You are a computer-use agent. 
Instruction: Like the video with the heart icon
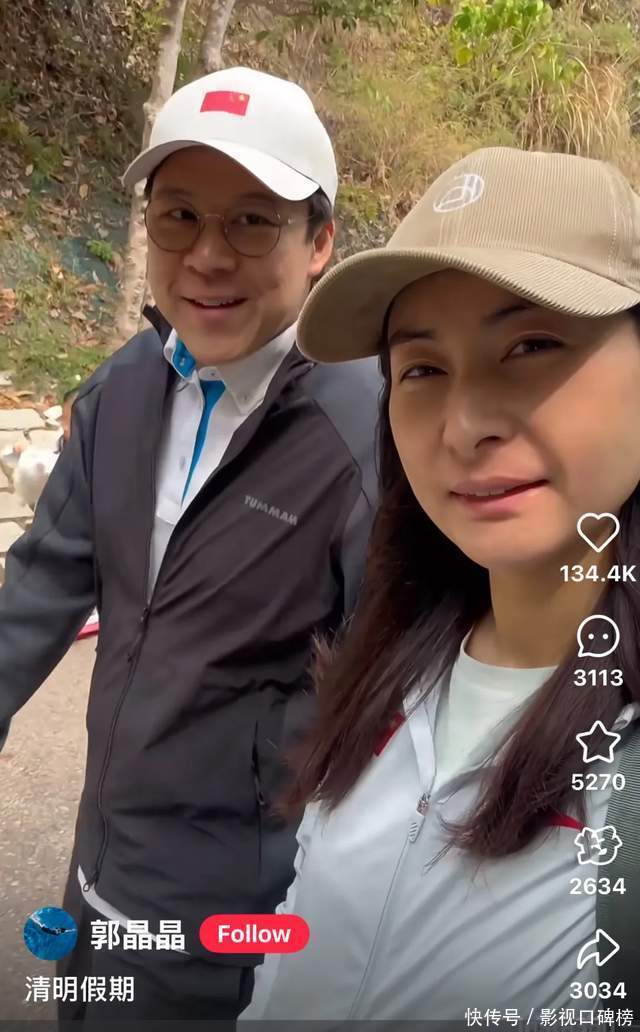click(598, 532)
